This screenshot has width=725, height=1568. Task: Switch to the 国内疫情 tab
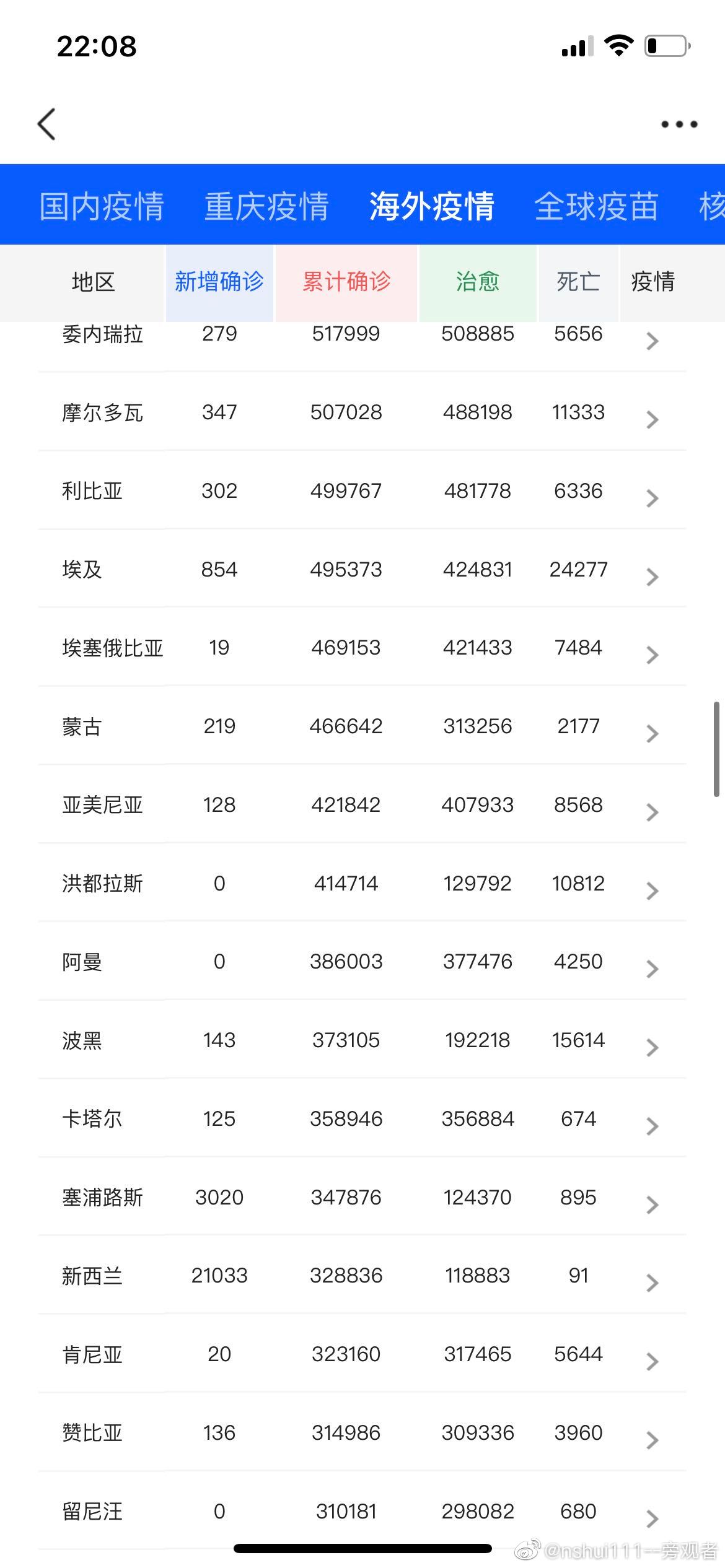[x=102, y=206]
